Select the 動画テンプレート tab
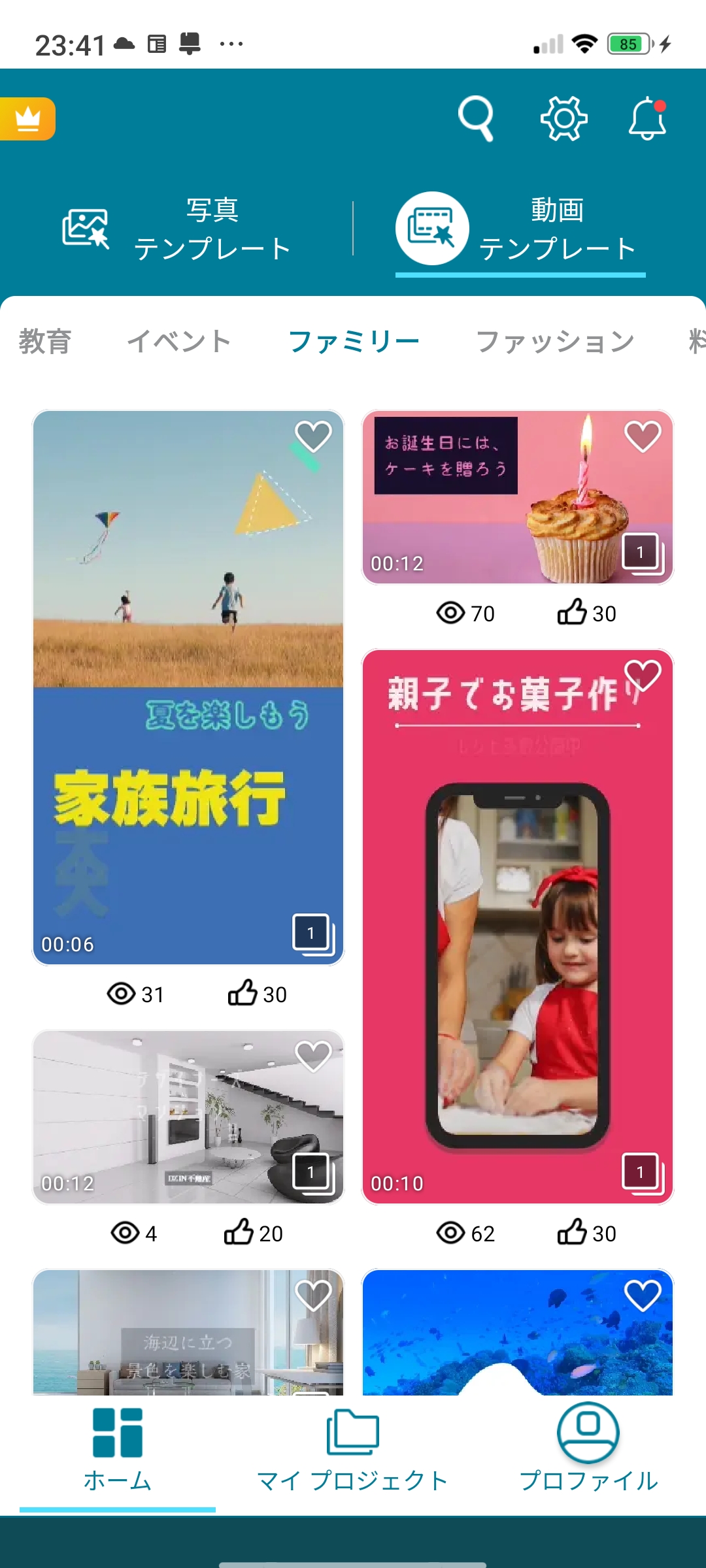Viewport: 706px width, 1568px height. tap(520, 229)
